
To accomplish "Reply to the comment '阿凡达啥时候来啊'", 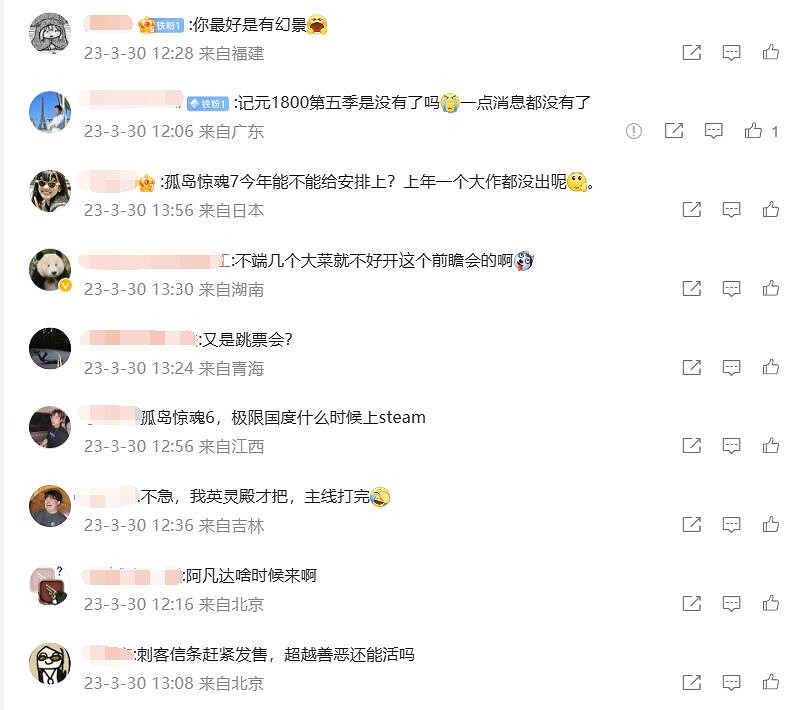I will tap(731, 604).
